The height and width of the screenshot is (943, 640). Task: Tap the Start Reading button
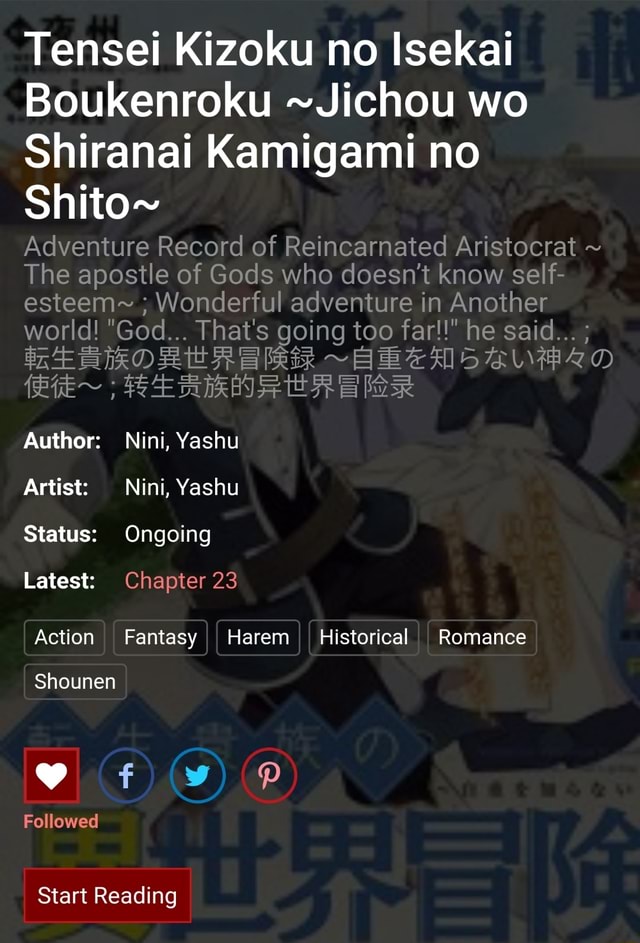[107, 895]
